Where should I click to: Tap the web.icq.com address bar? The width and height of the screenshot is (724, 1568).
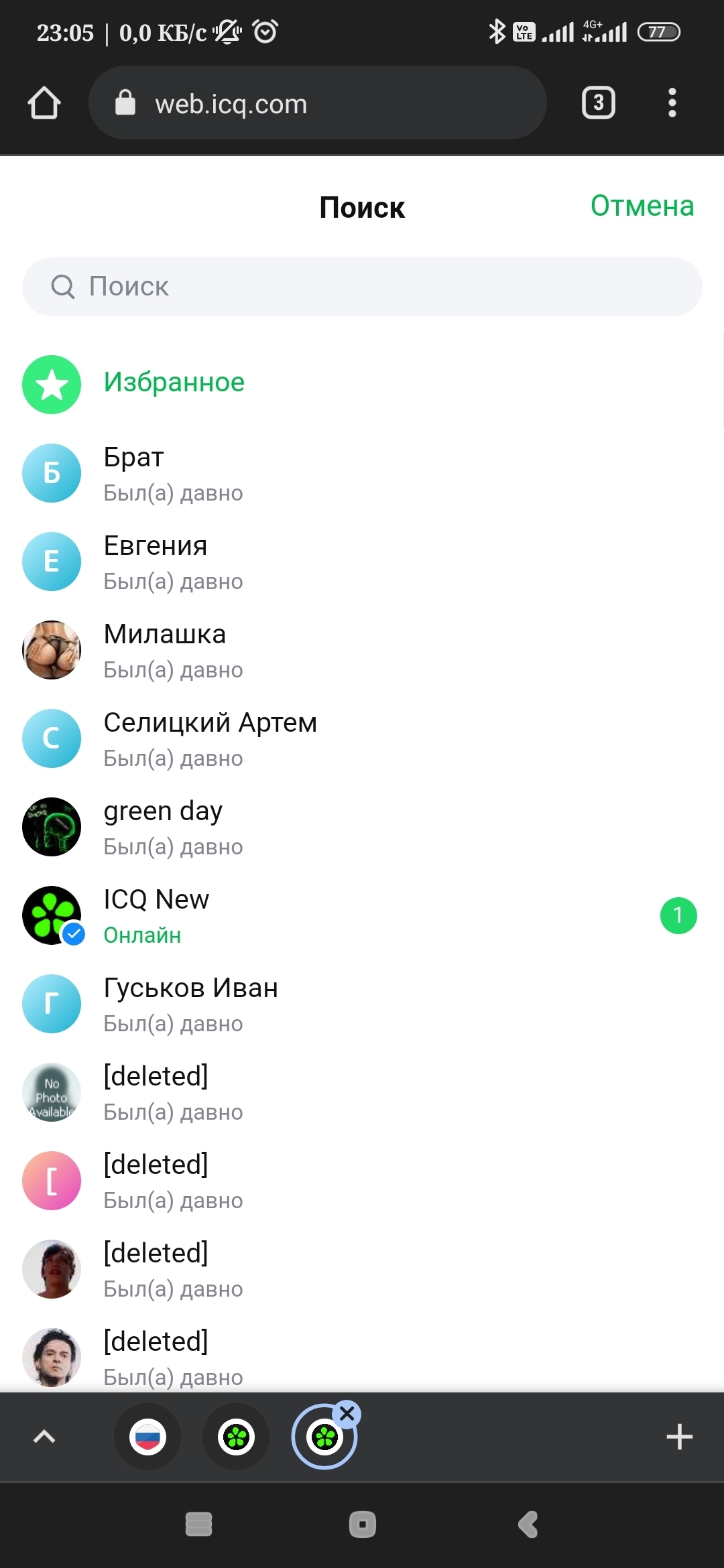click(317, 103)
